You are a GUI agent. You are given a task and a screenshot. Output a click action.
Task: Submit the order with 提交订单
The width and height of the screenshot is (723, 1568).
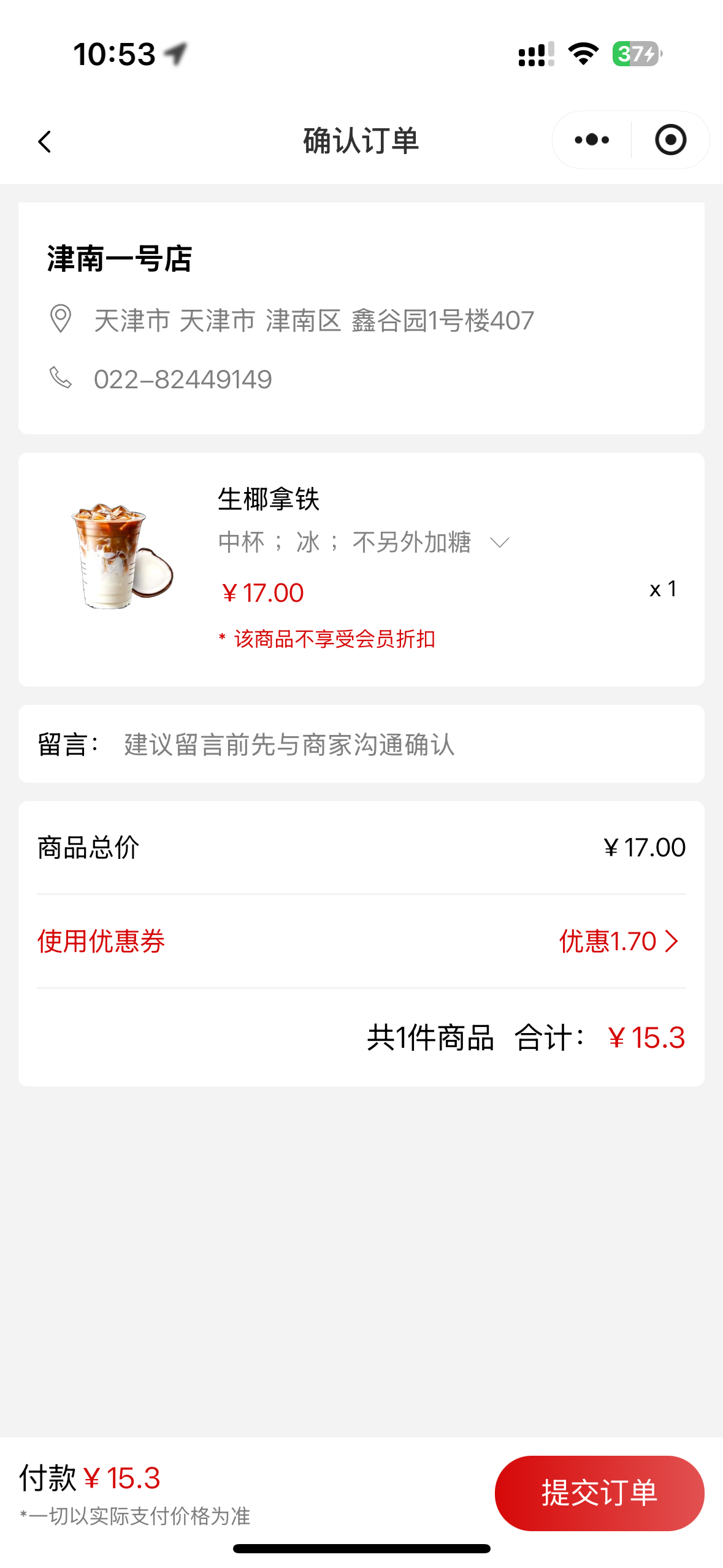599,1493
